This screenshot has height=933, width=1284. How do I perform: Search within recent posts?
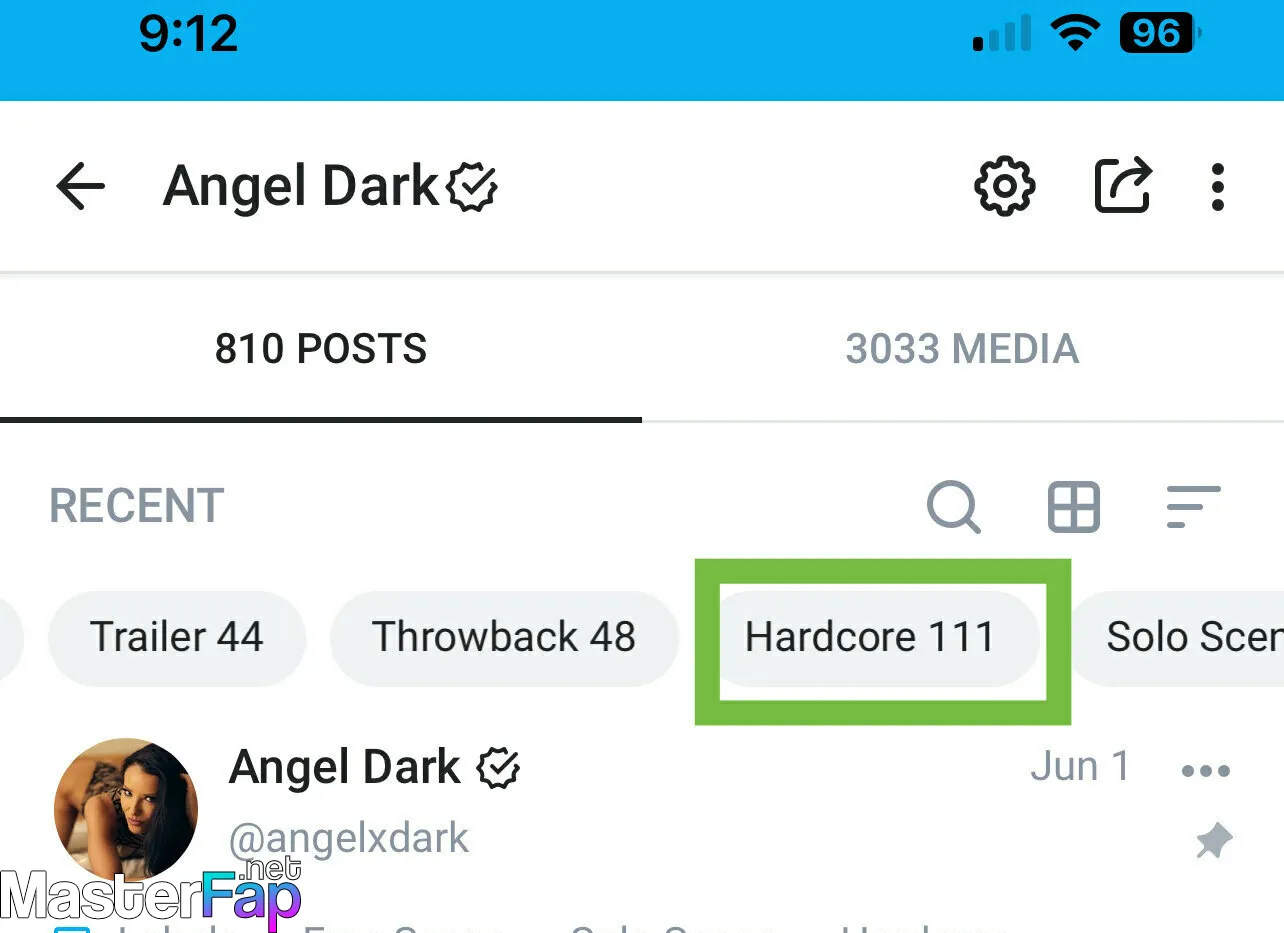click(x=953, y=506)
